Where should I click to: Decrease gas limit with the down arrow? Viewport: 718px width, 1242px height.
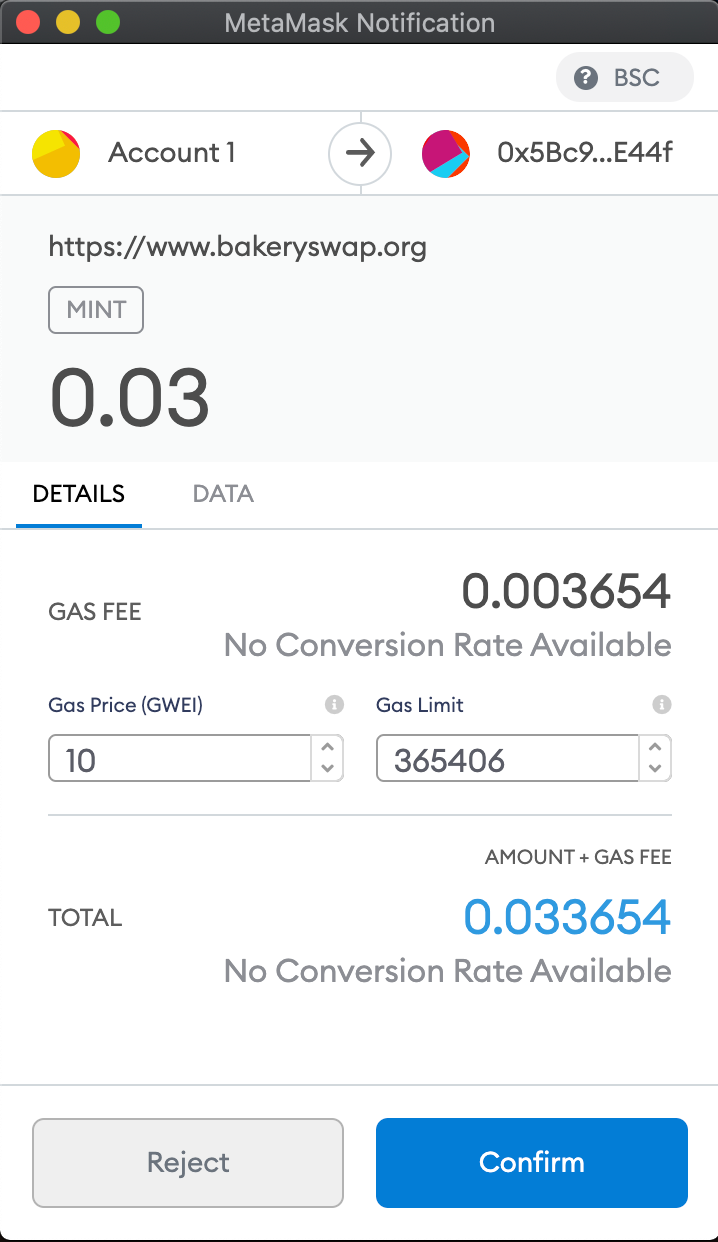click(655, 770)
